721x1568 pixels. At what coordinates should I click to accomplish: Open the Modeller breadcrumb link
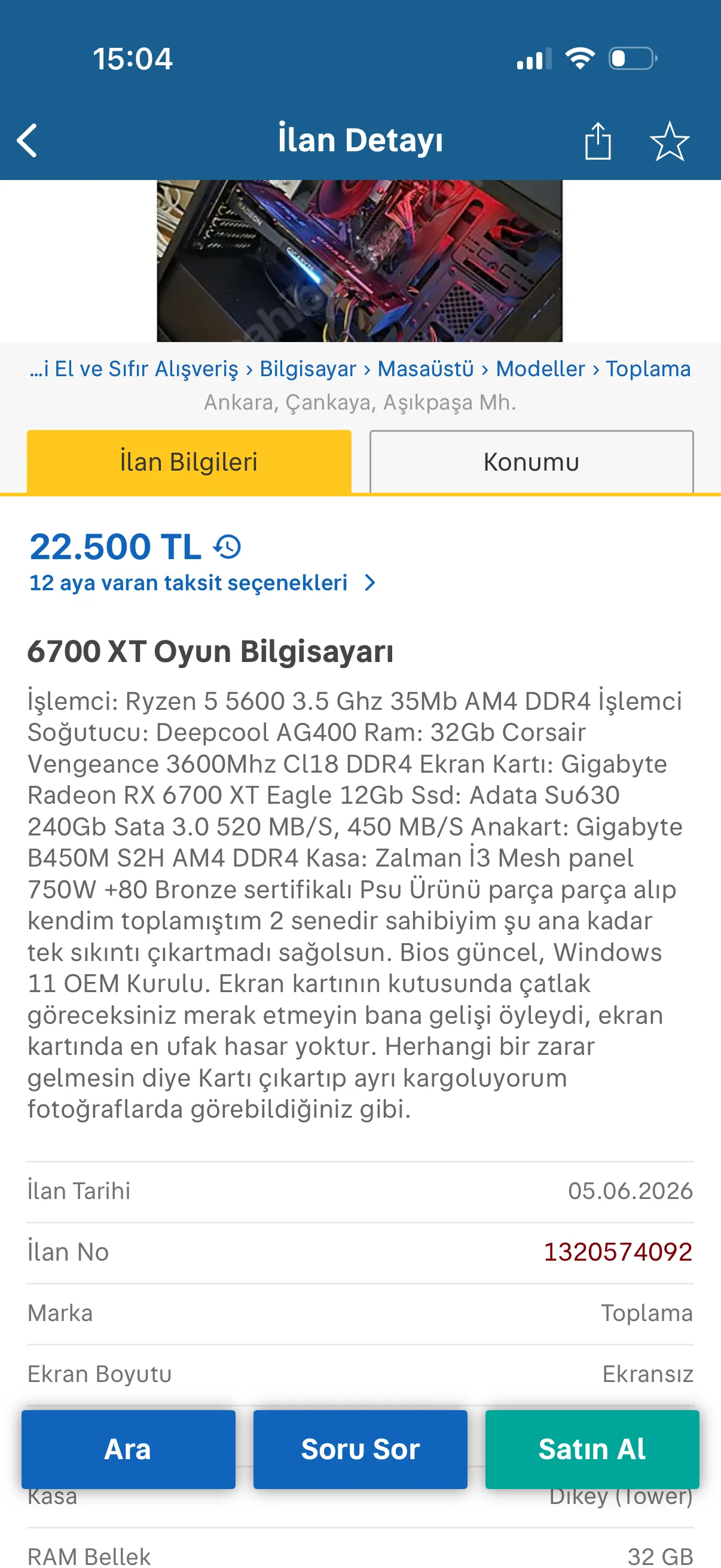pos(540,369)
